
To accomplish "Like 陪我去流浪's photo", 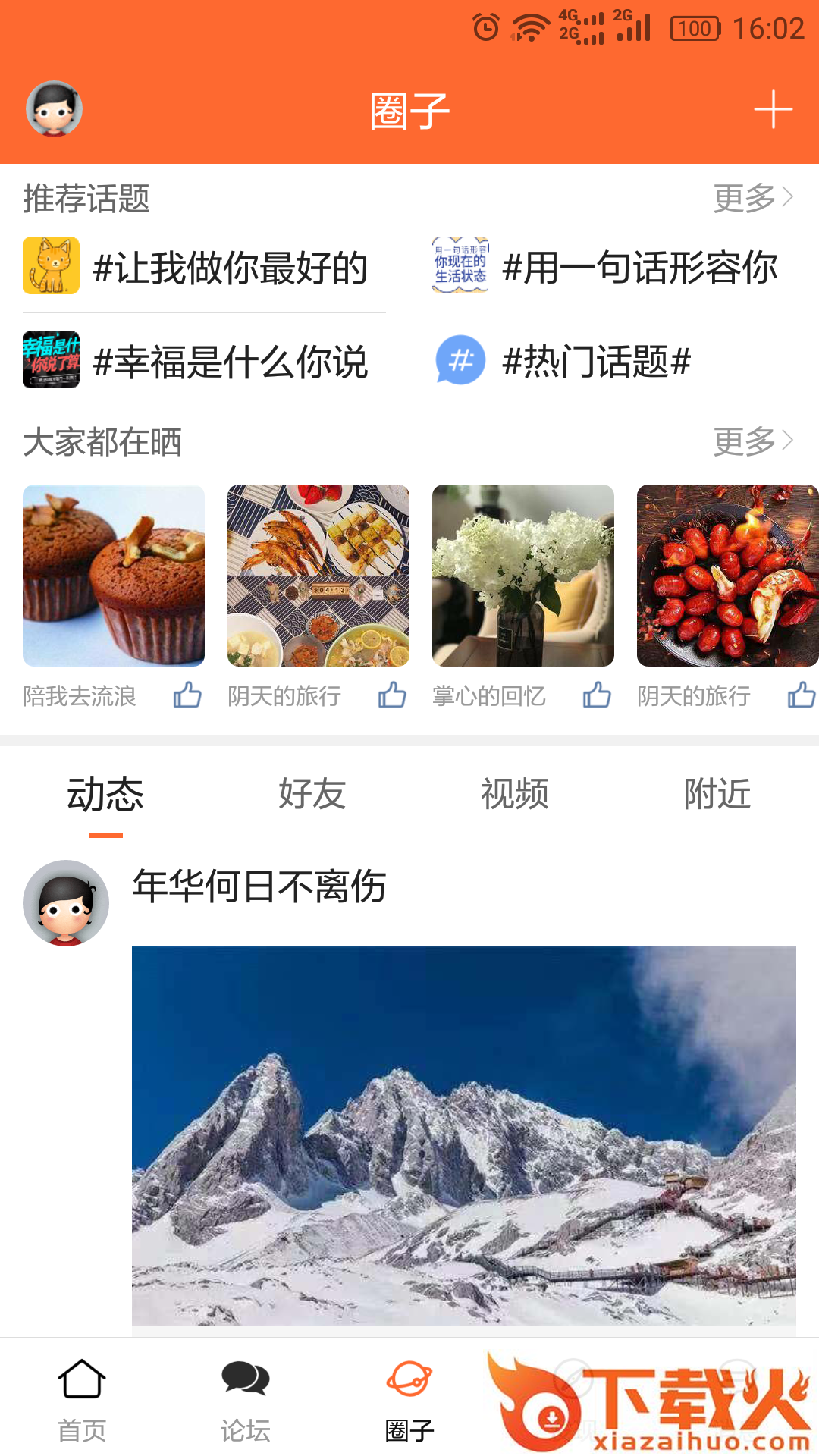I will point(187,695).
